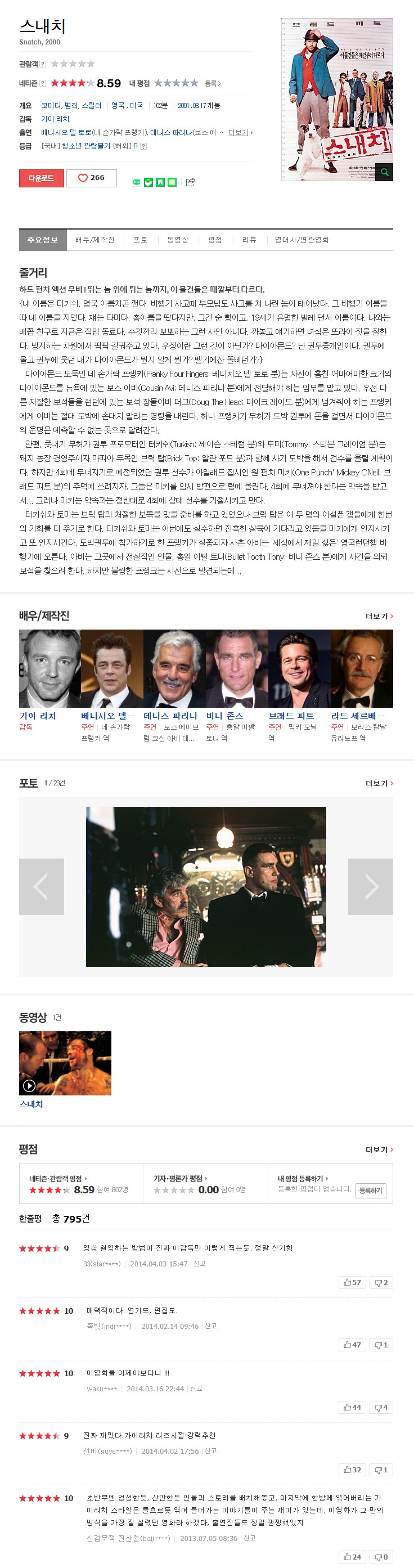Screen dimensions: 414x1568
Task: Tap 등록하기 to register my rating
Action: [x=370, y=1190]
